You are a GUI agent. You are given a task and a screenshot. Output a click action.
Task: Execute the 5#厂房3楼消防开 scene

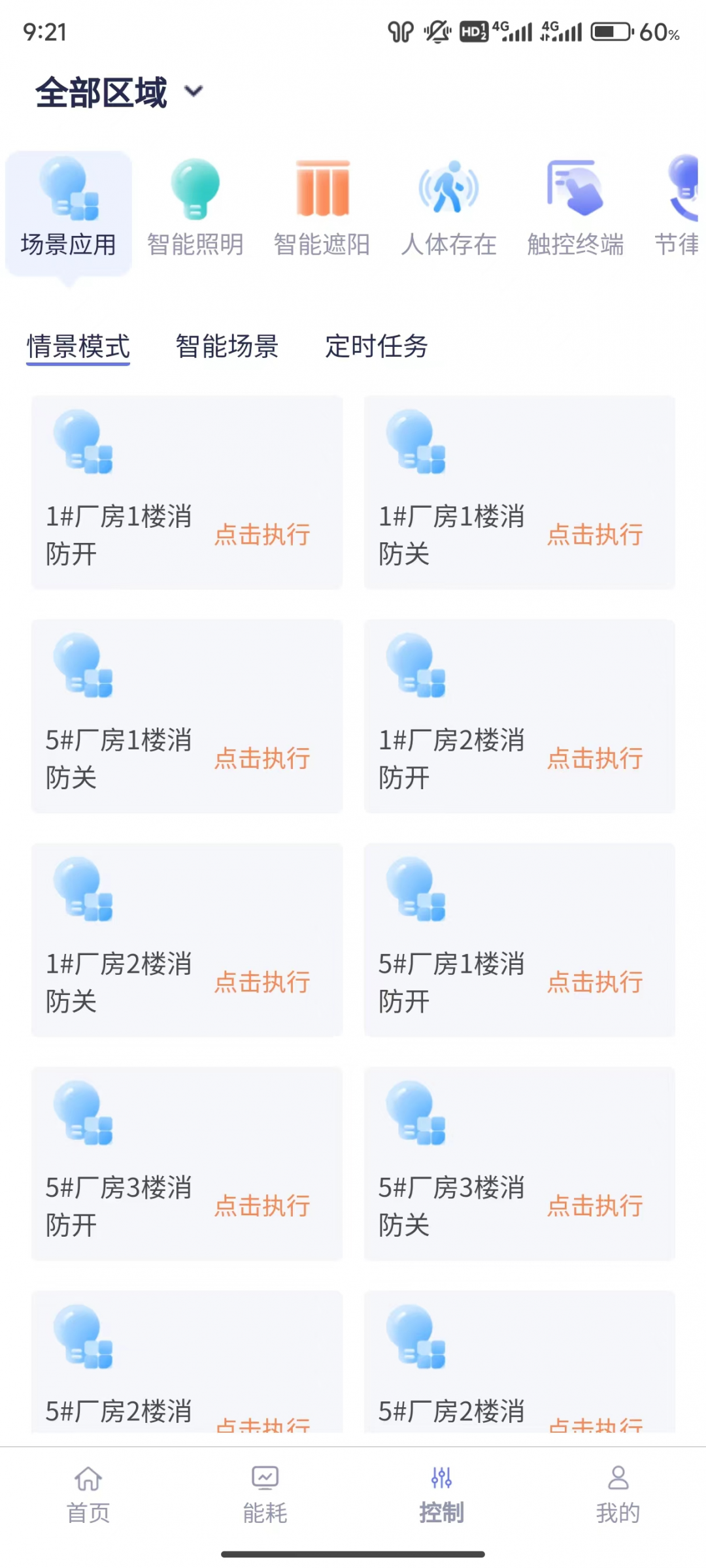[263, 1205]
